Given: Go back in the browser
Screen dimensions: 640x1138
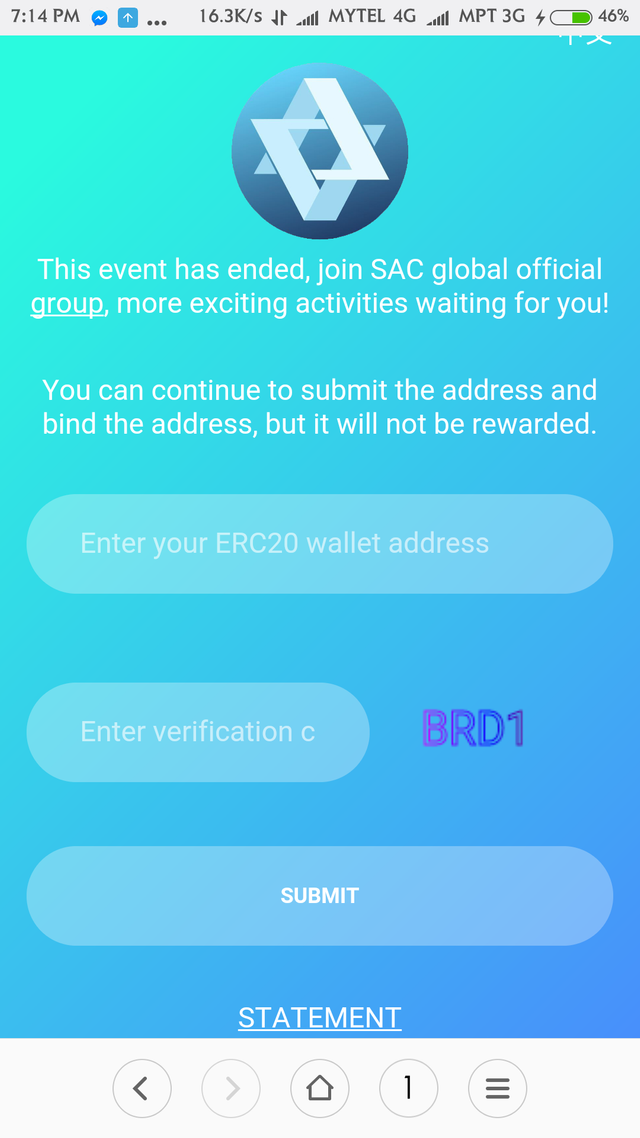Looking at the screenshot, I should (141, 1088).
